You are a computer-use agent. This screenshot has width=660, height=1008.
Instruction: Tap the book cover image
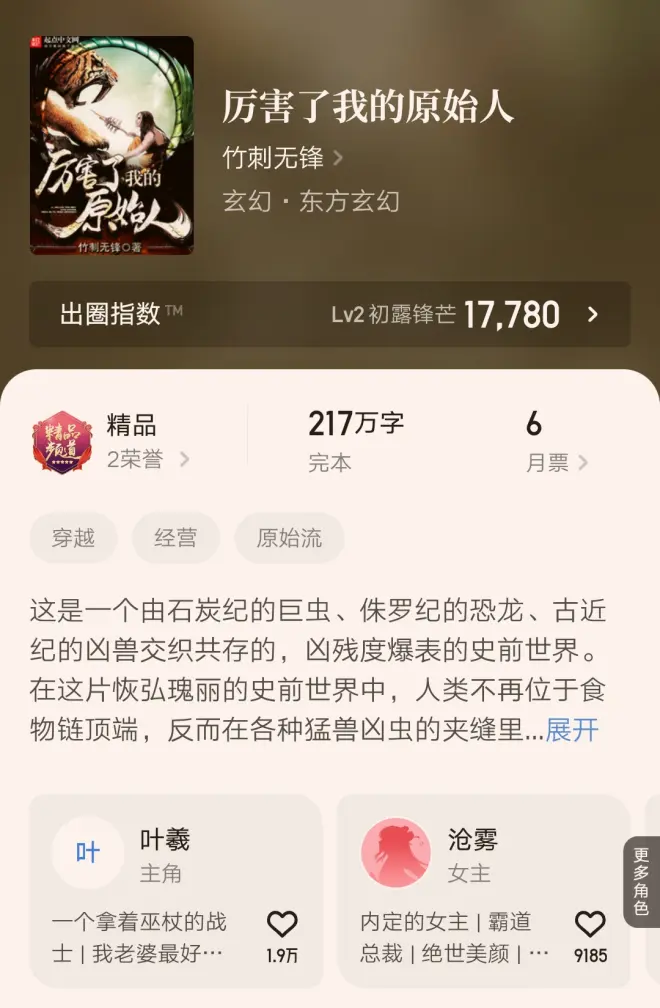(x=111, y=145)
